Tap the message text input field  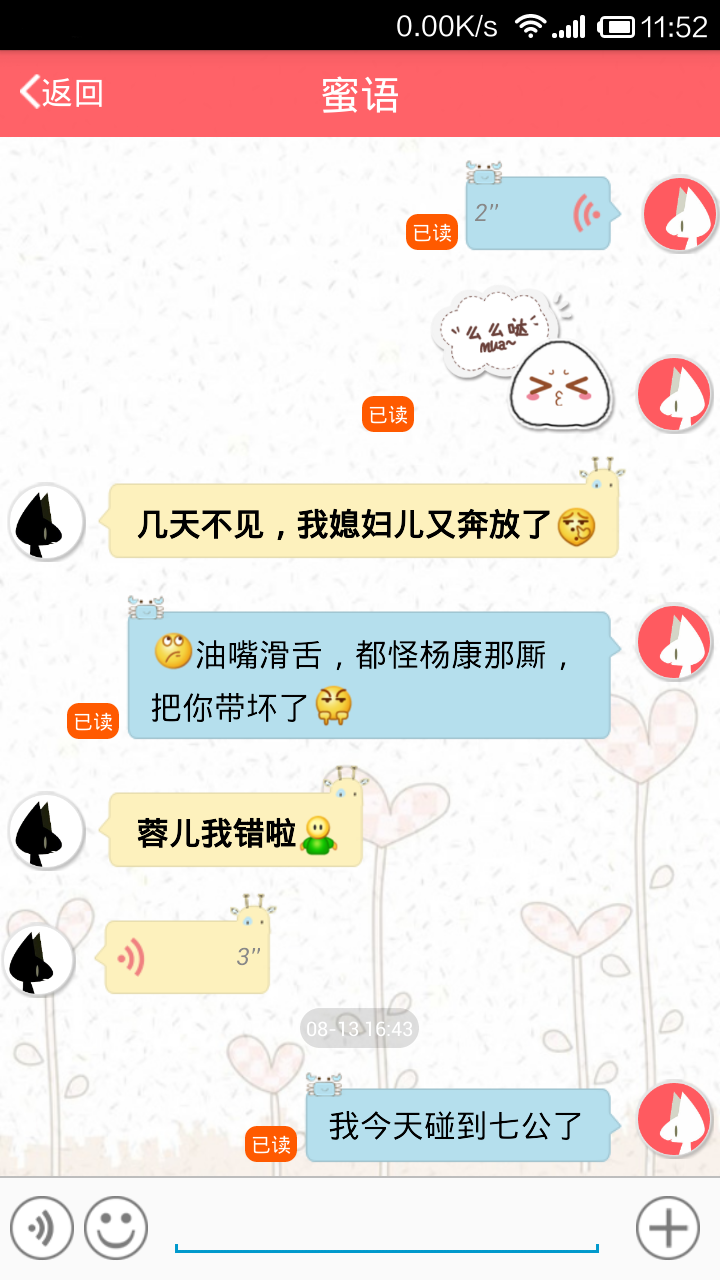point(386,1227)
